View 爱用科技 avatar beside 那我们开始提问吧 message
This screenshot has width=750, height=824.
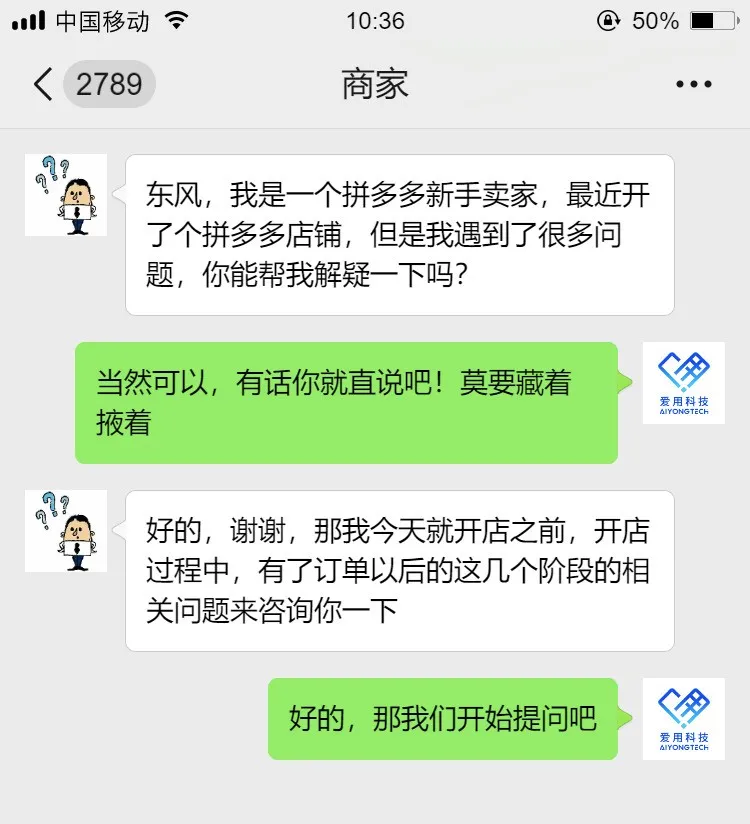coord(683,718)
